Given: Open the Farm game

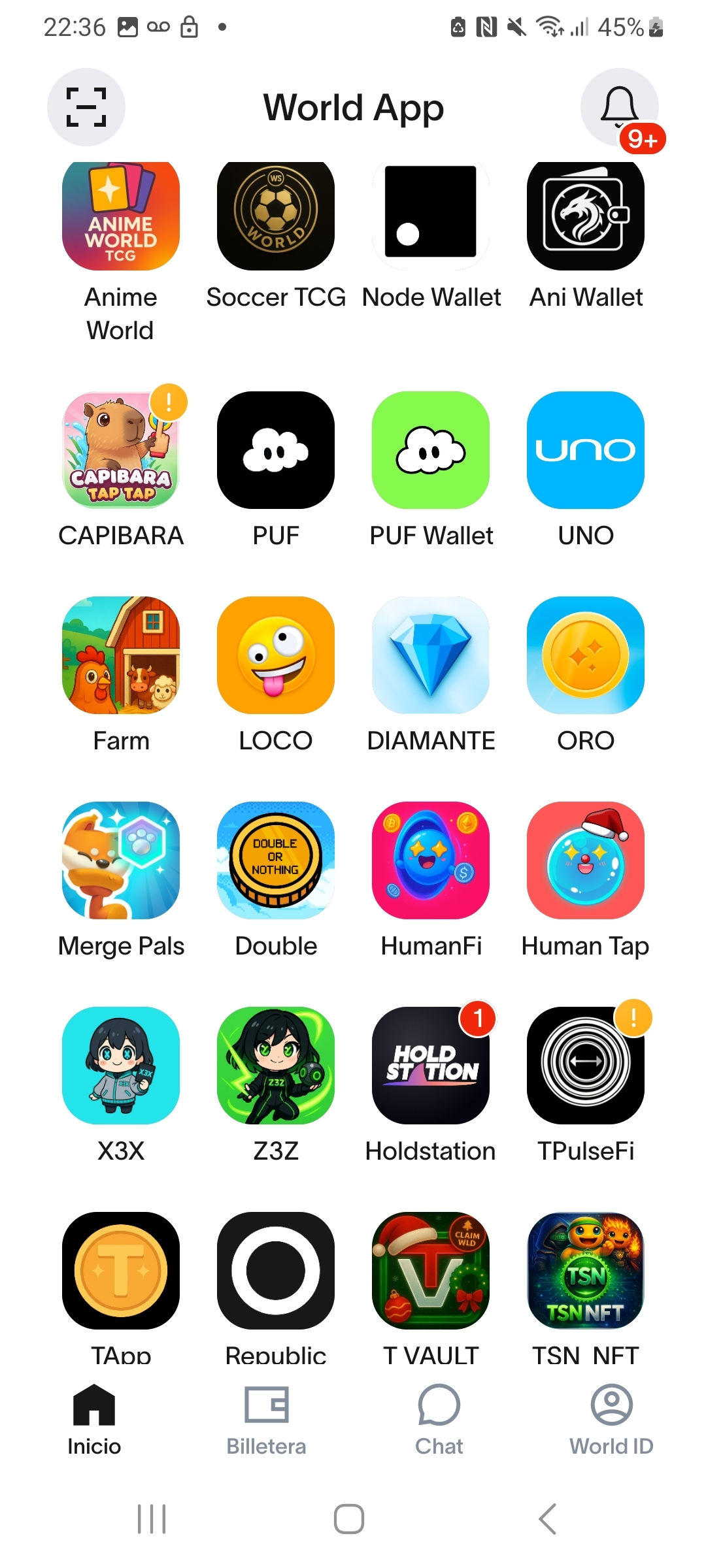Looking at the screenshot, I should 121,655.
